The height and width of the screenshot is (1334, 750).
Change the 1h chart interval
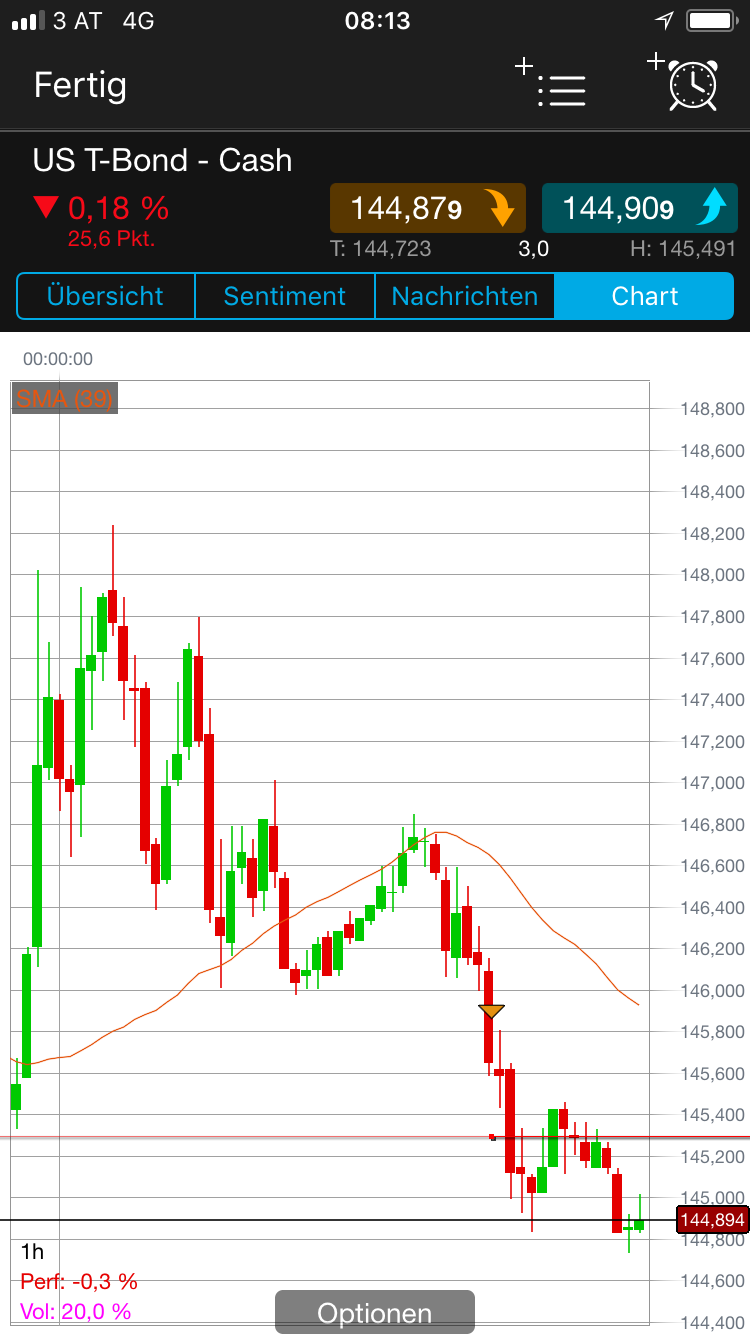click(x=33, y=1251)
